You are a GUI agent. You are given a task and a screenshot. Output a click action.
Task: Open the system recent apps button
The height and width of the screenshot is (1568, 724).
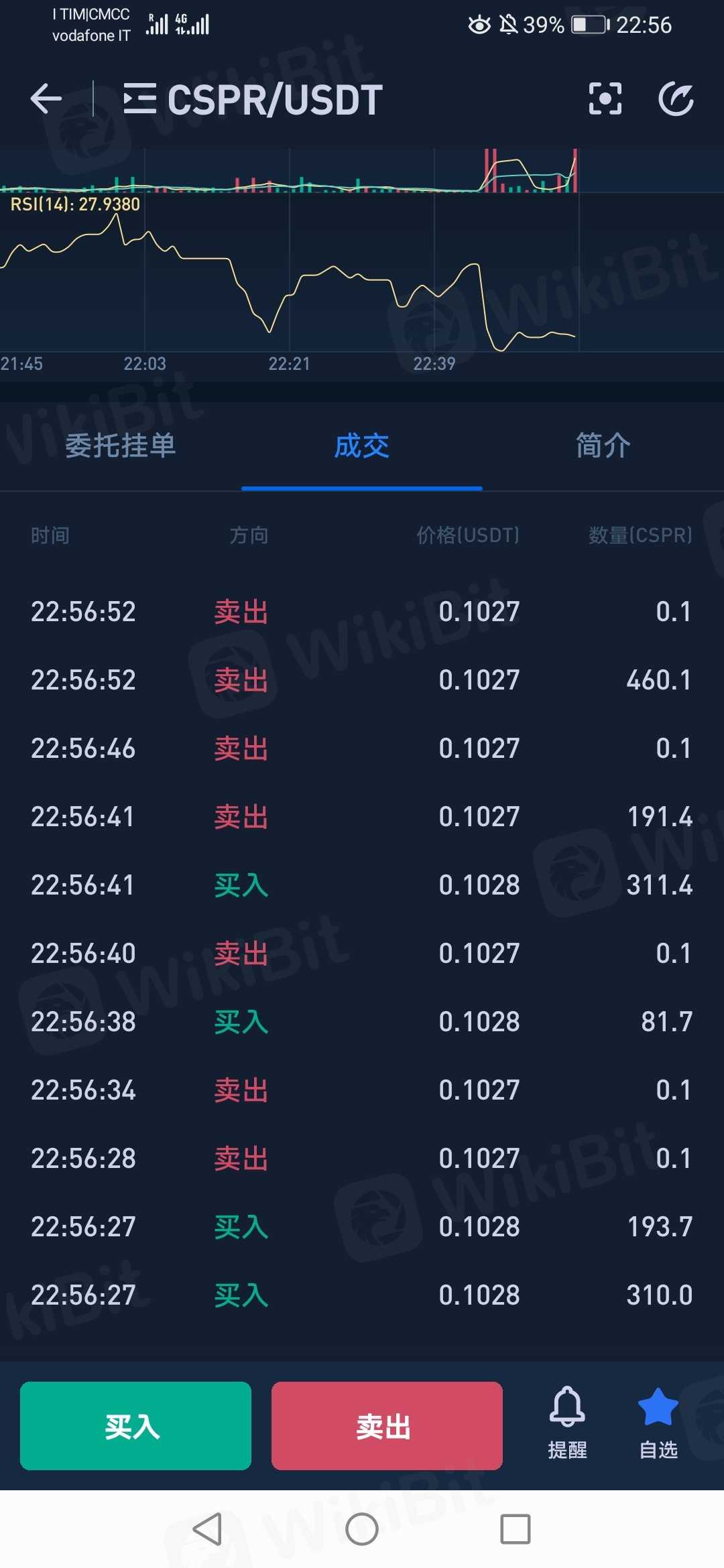(516, 1529)
